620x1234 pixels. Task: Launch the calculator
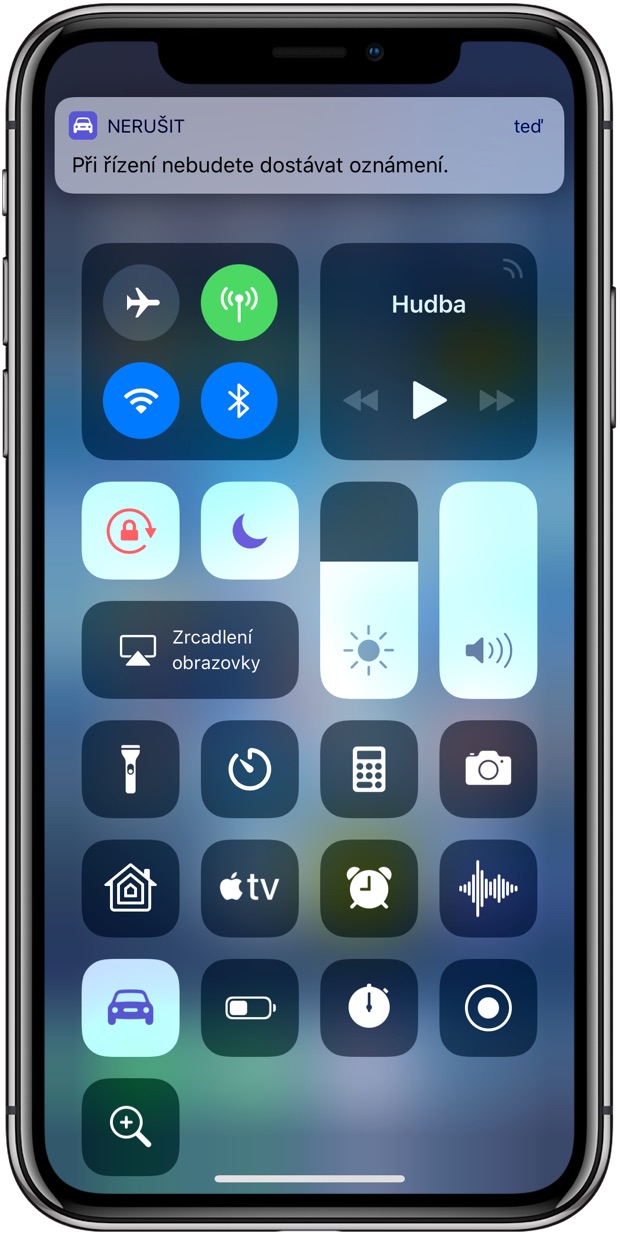tap(369, 769)
